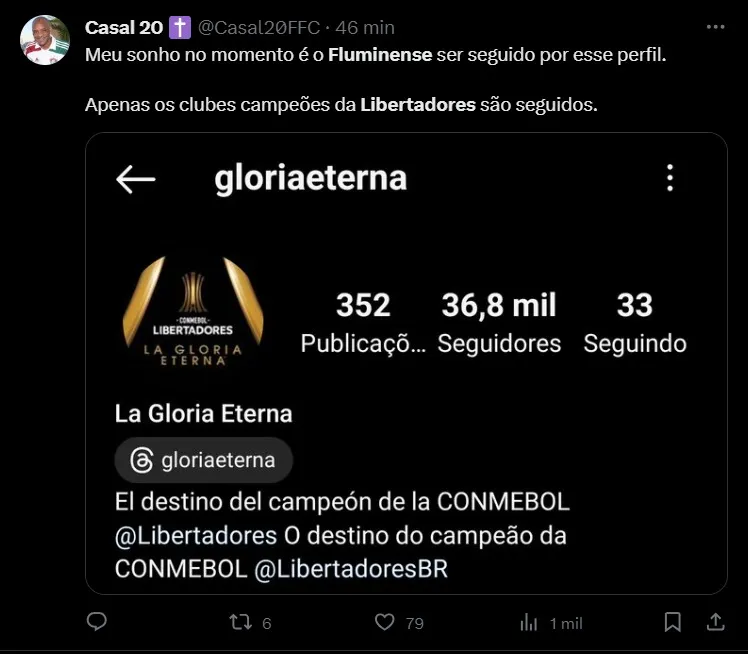Open Casal 20's profile picture

(45, 40)
